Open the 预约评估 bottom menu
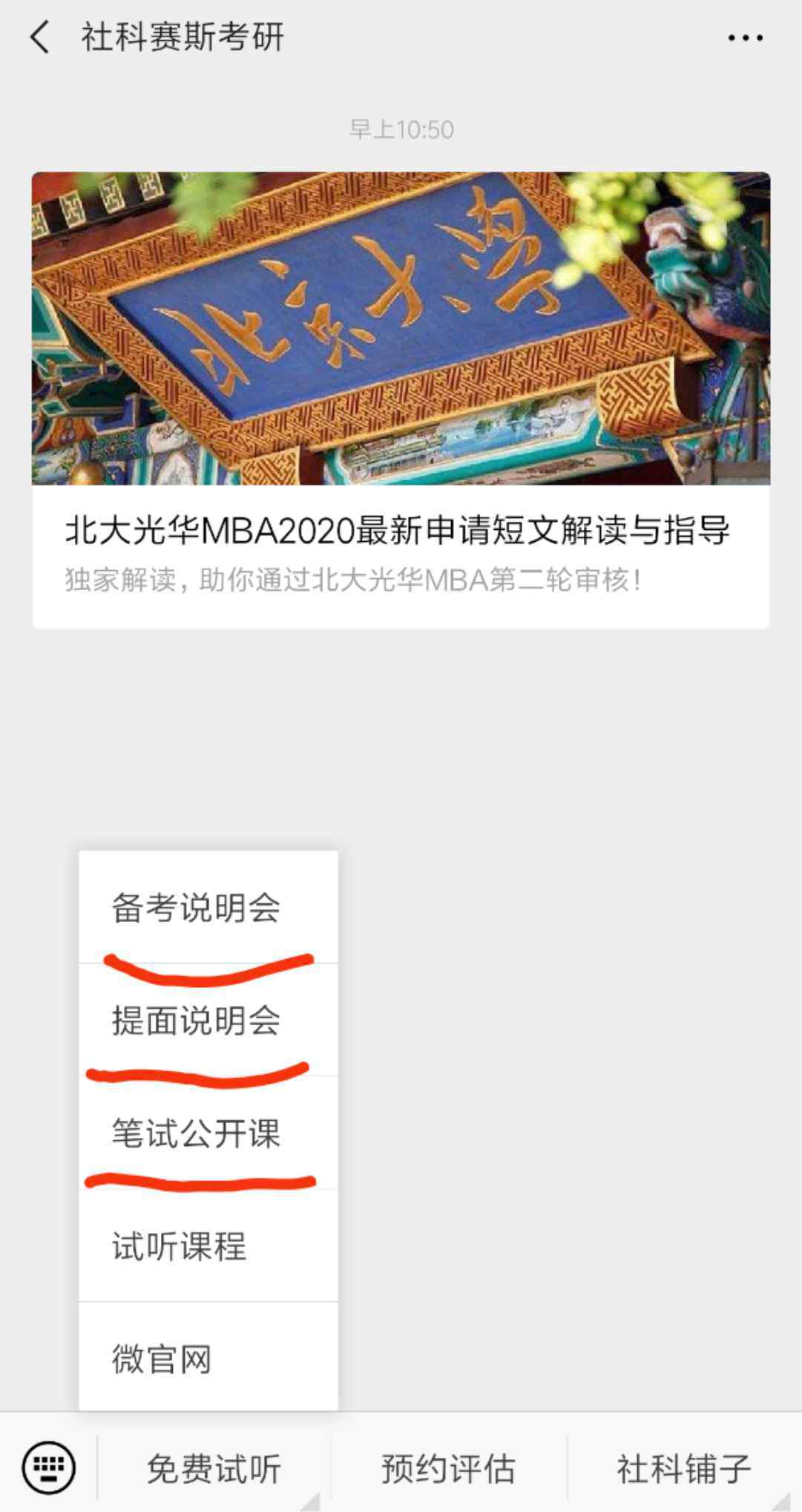Screen dimensions: 802x1512 point(448,1469)
